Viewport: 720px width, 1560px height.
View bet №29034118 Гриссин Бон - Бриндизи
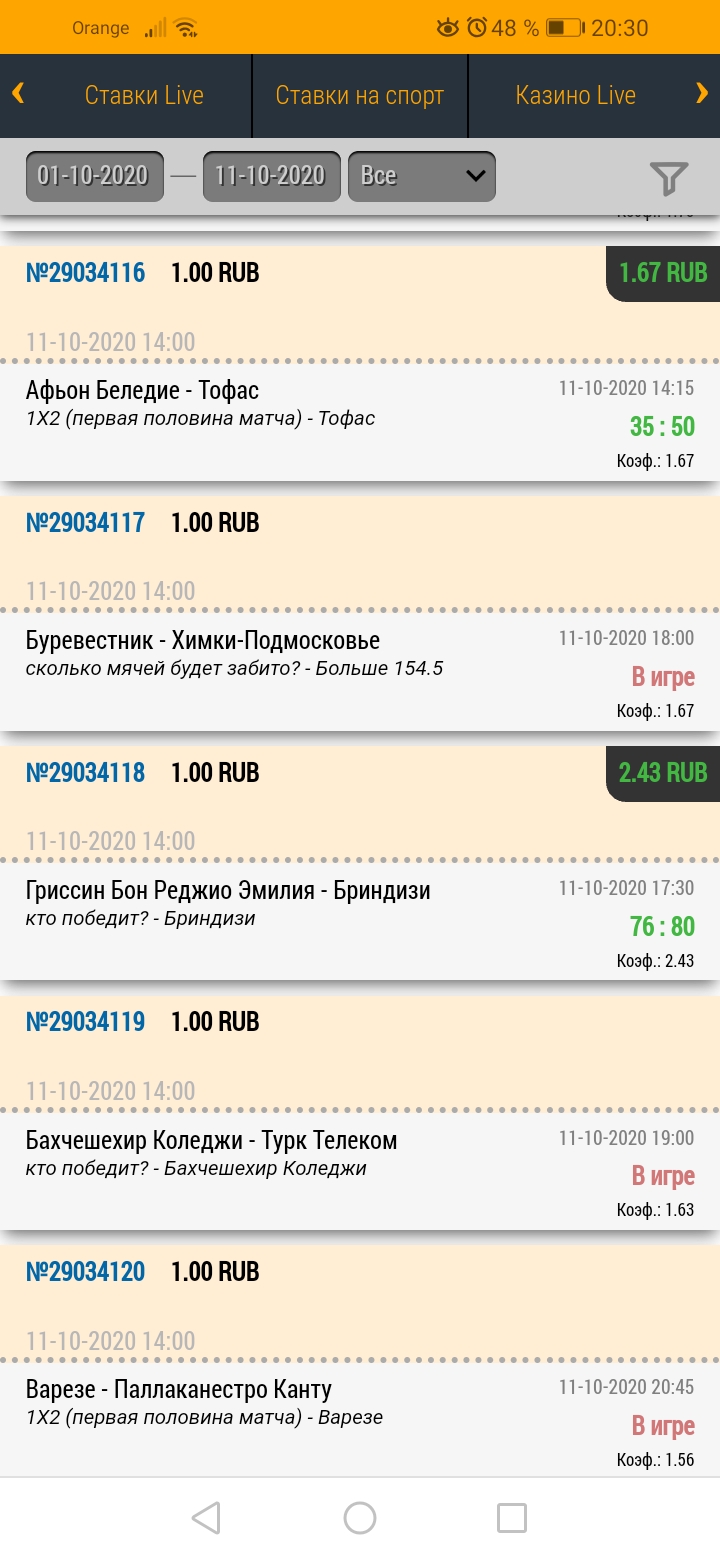coord(360,863)
